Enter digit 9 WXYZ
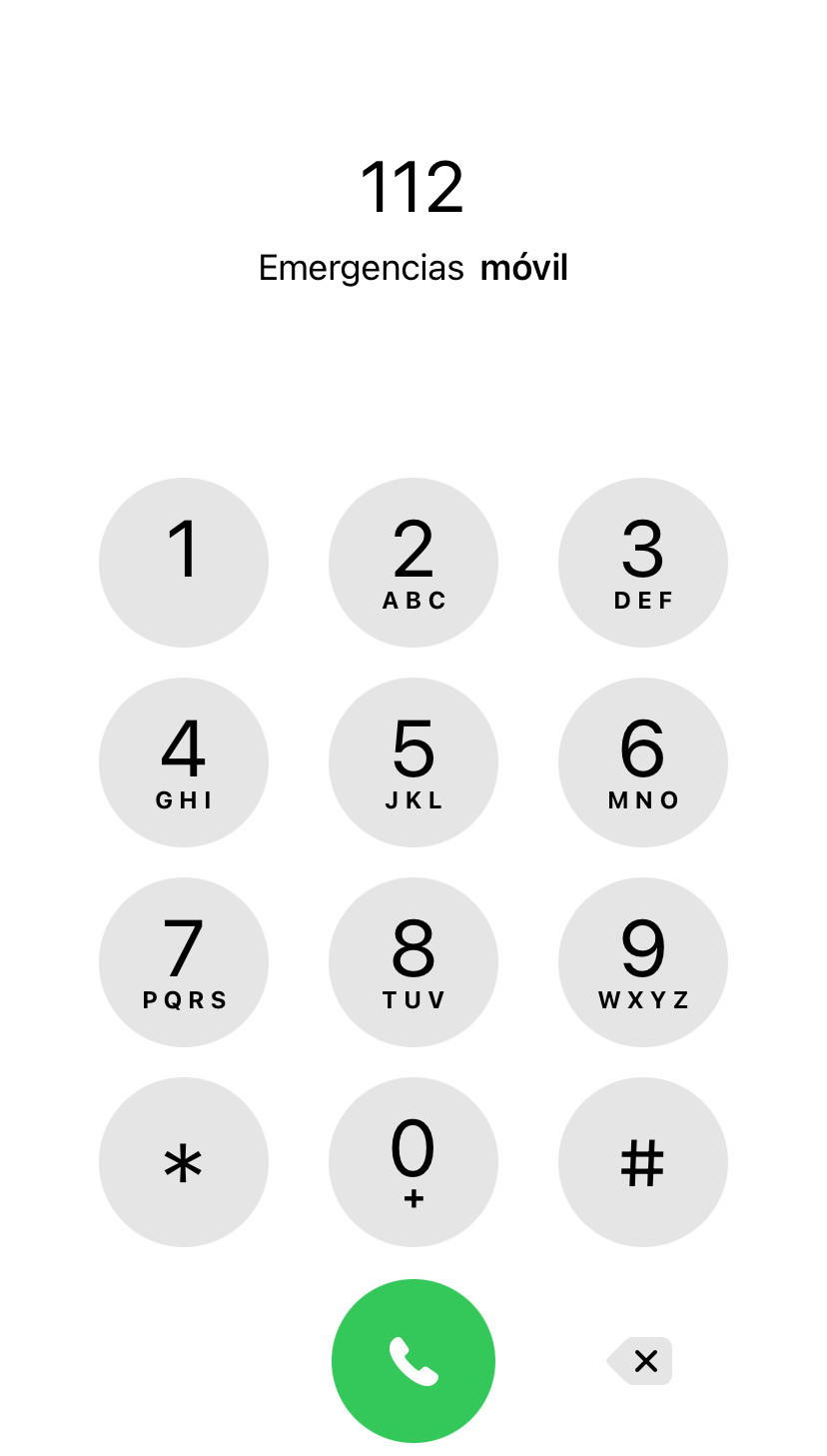827x1456 pixels. 643,962
